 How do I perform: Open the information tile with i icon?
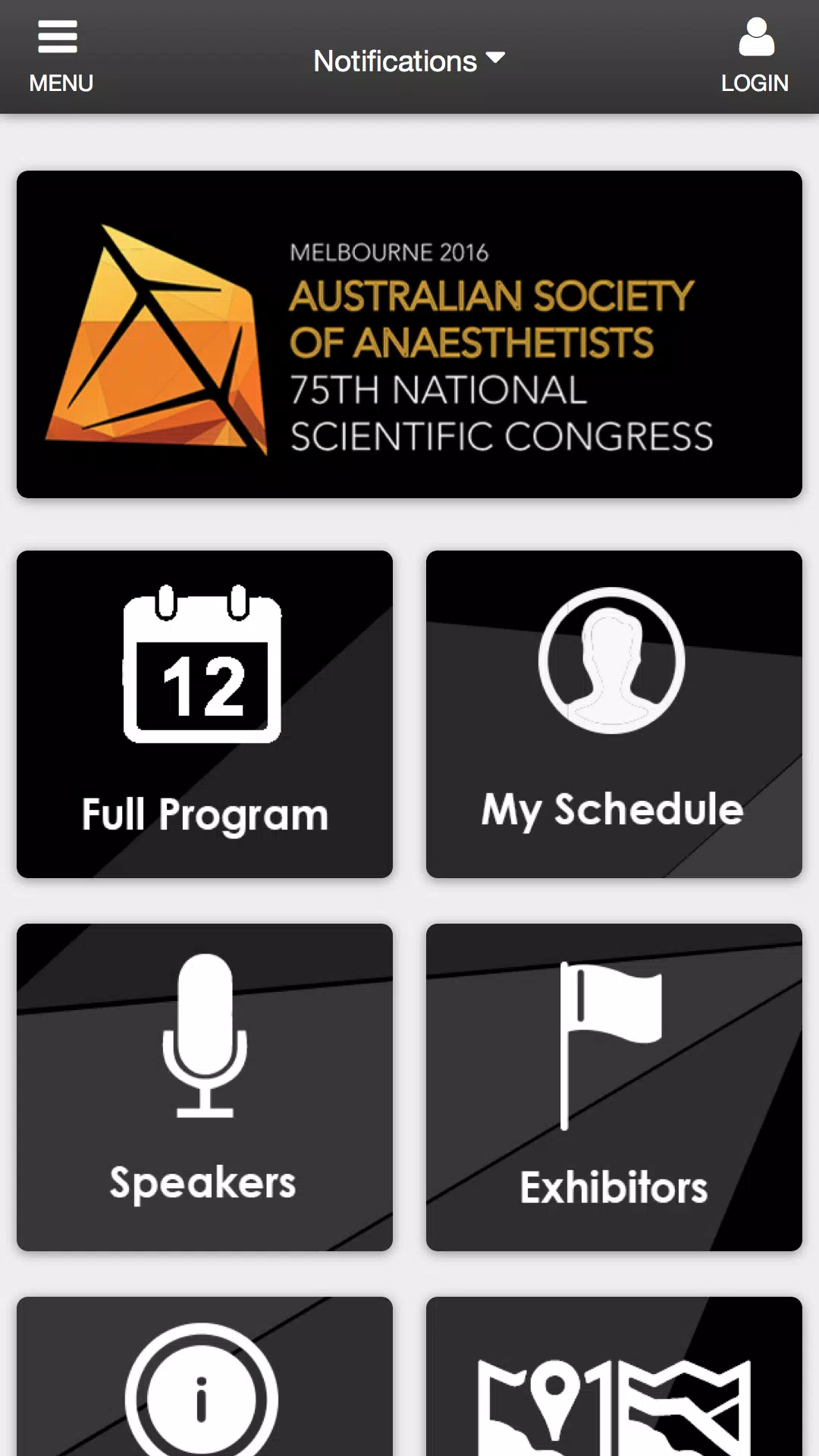point(205,1376)
